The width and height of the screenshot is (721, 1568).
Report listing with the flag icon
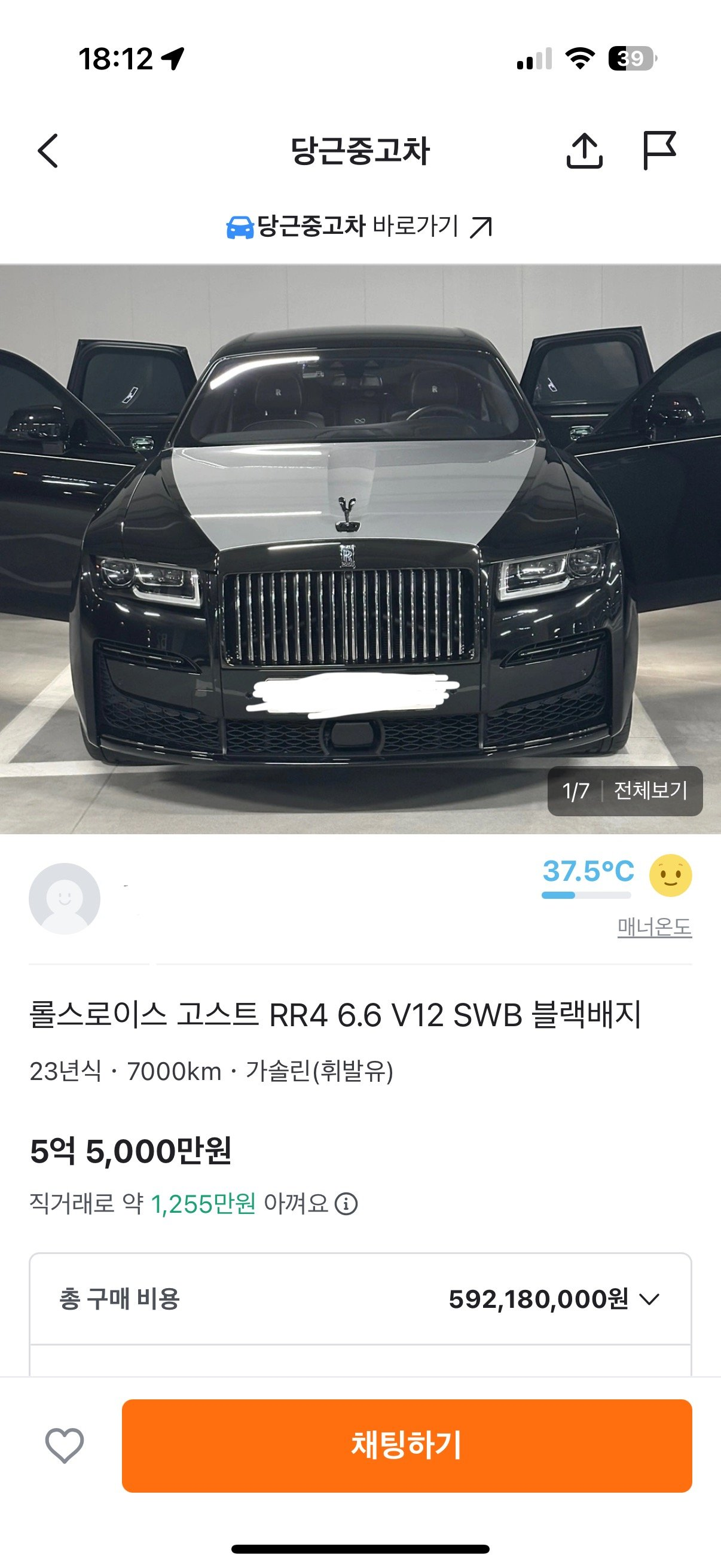point(659,150)
